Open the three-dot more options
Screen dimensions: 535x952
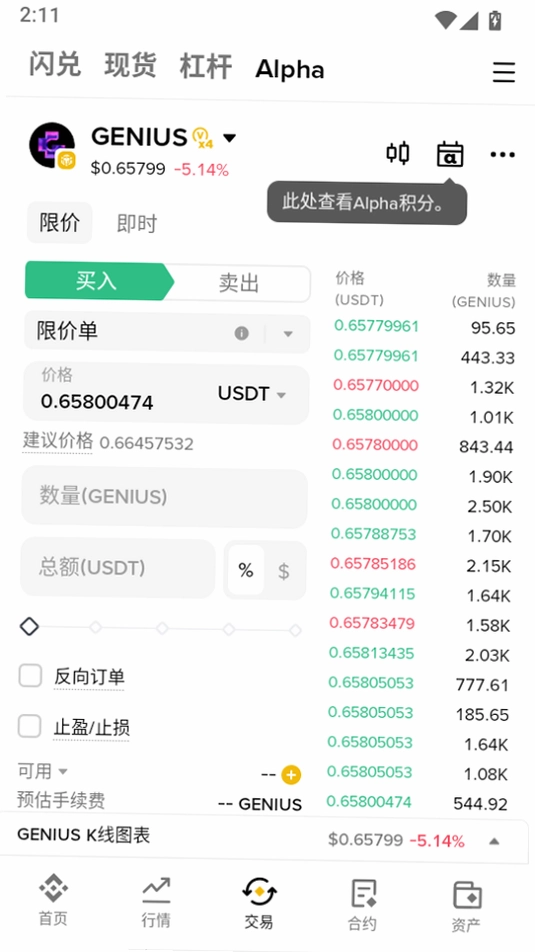[x=503, y=154]
